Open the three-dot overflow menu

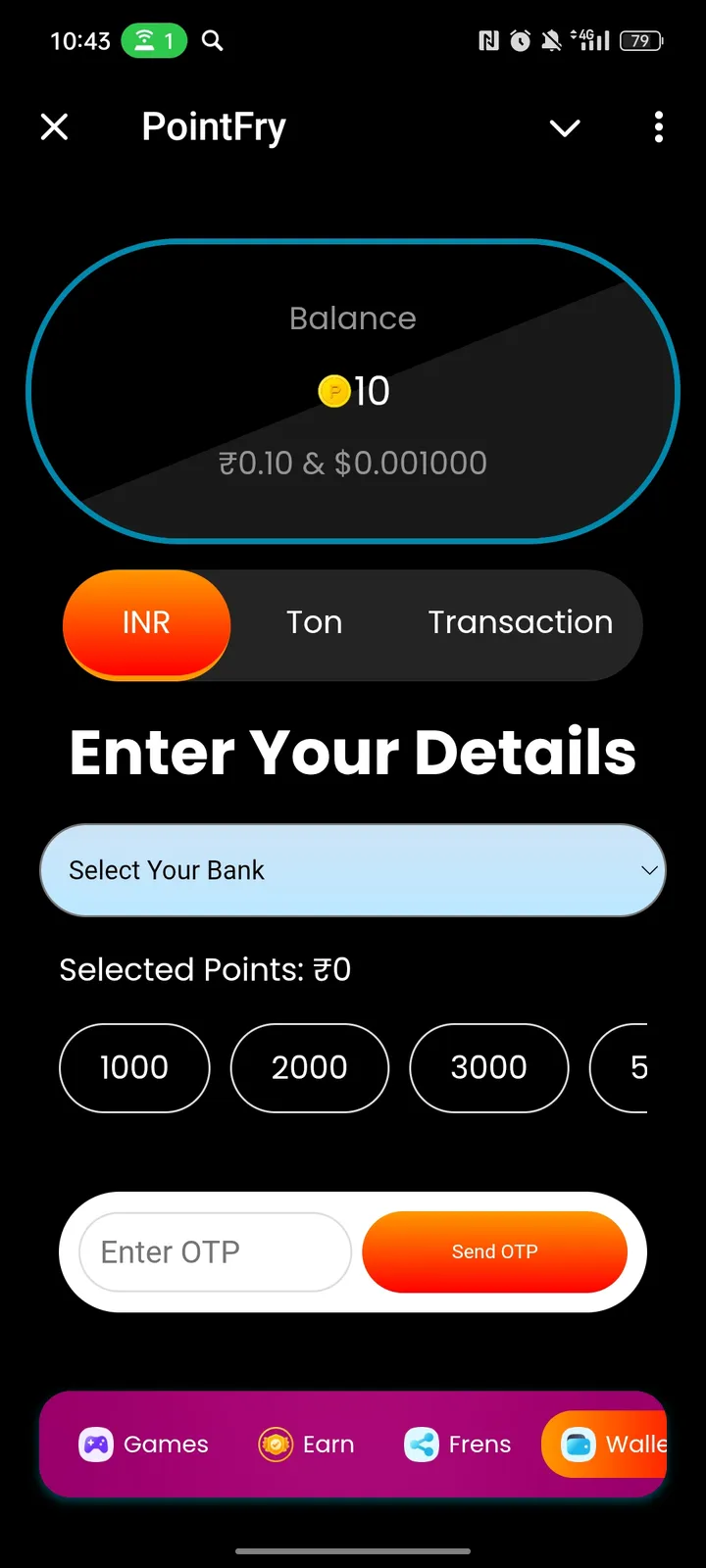coord(658,126)
